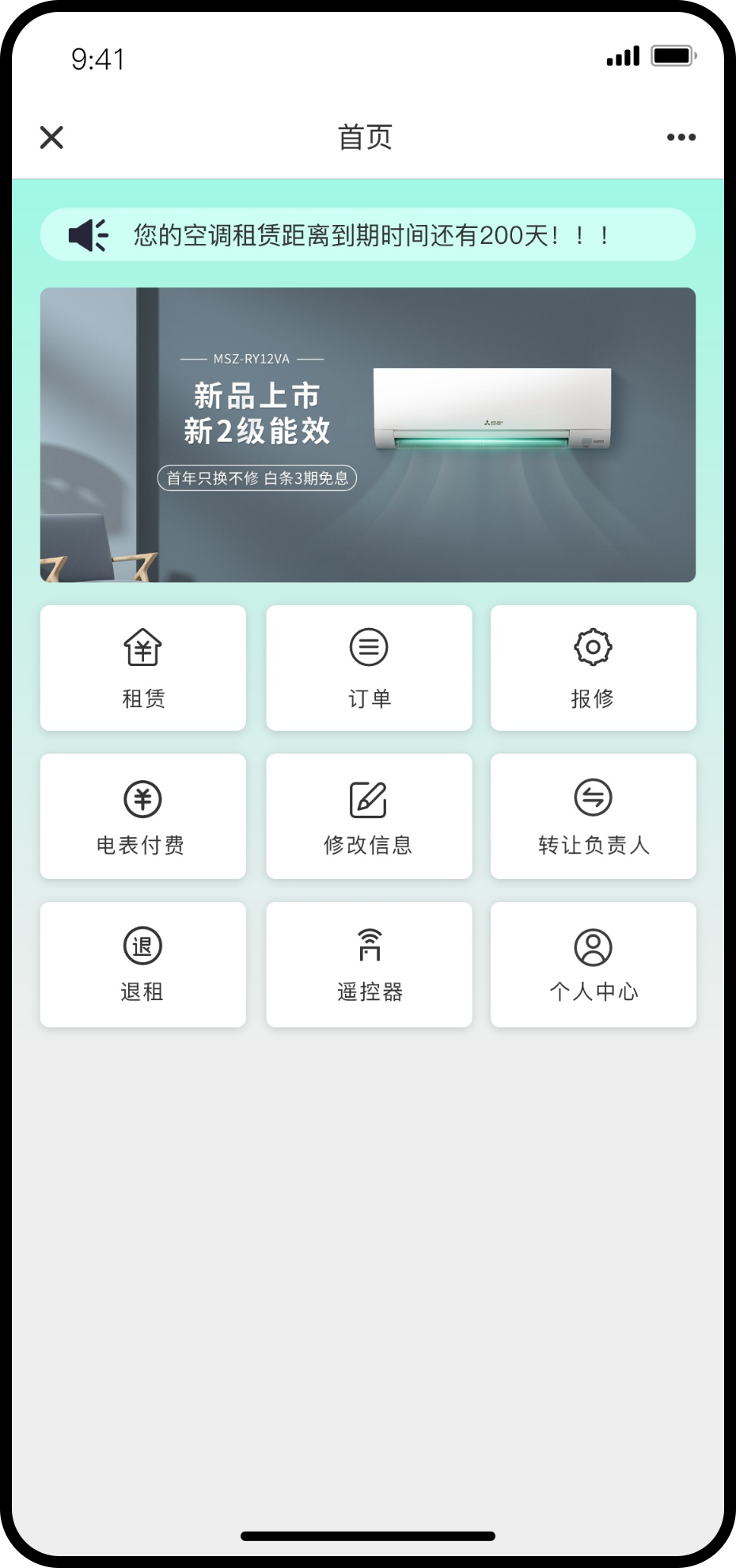736x1568 pixels.
Task: Open 修改信息 to edit info
Action: pos(369,816)
